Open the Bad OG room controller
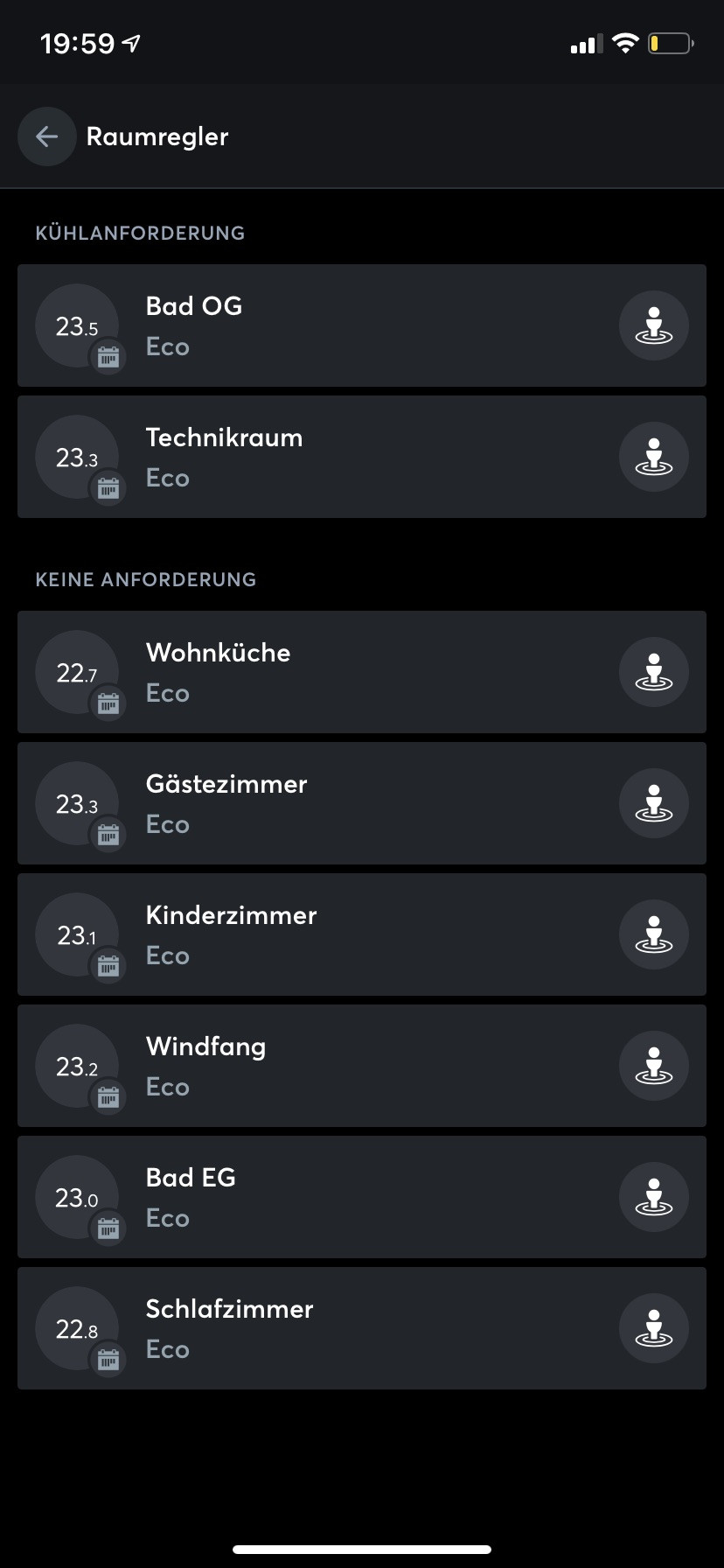 (350, 325)
